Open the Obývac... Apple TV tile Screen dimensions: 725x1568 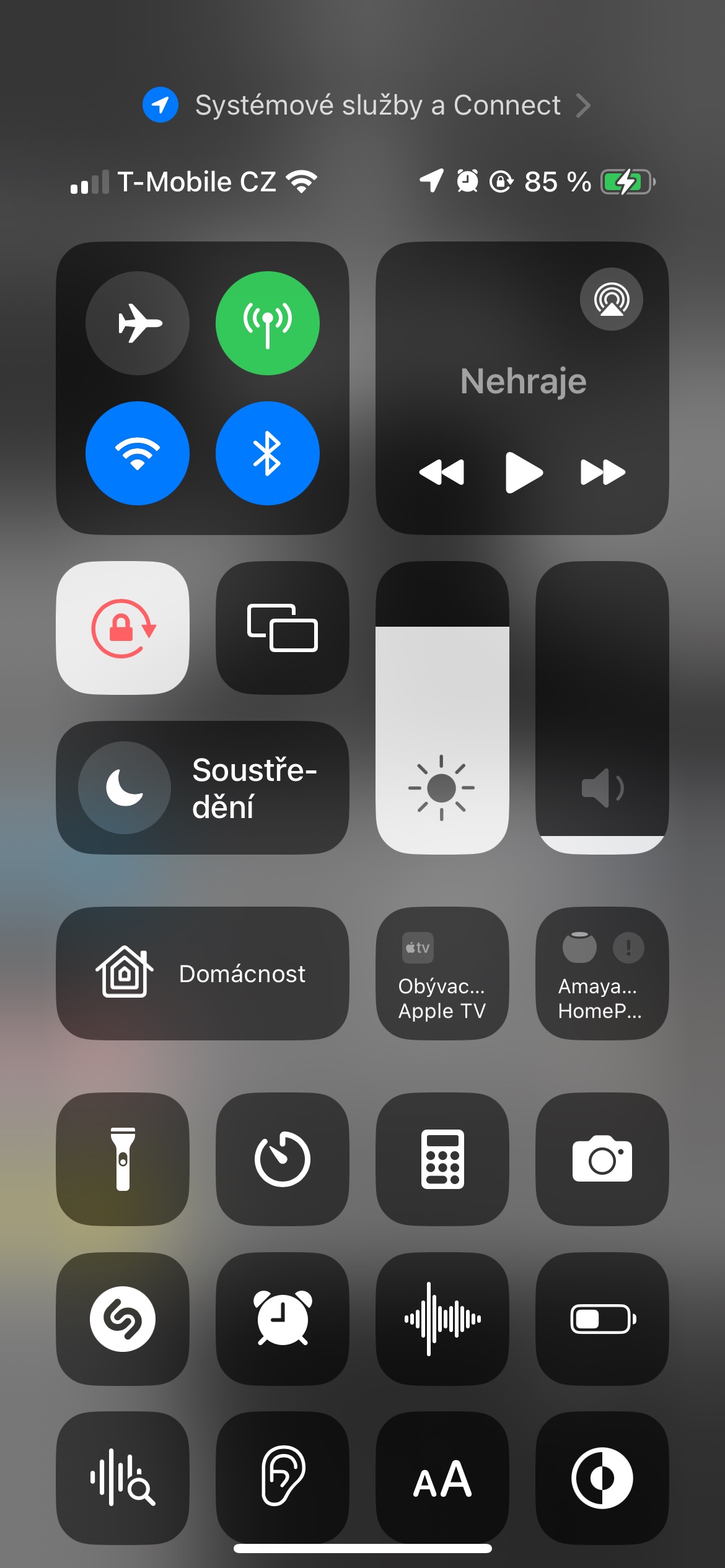click(442, 973)
